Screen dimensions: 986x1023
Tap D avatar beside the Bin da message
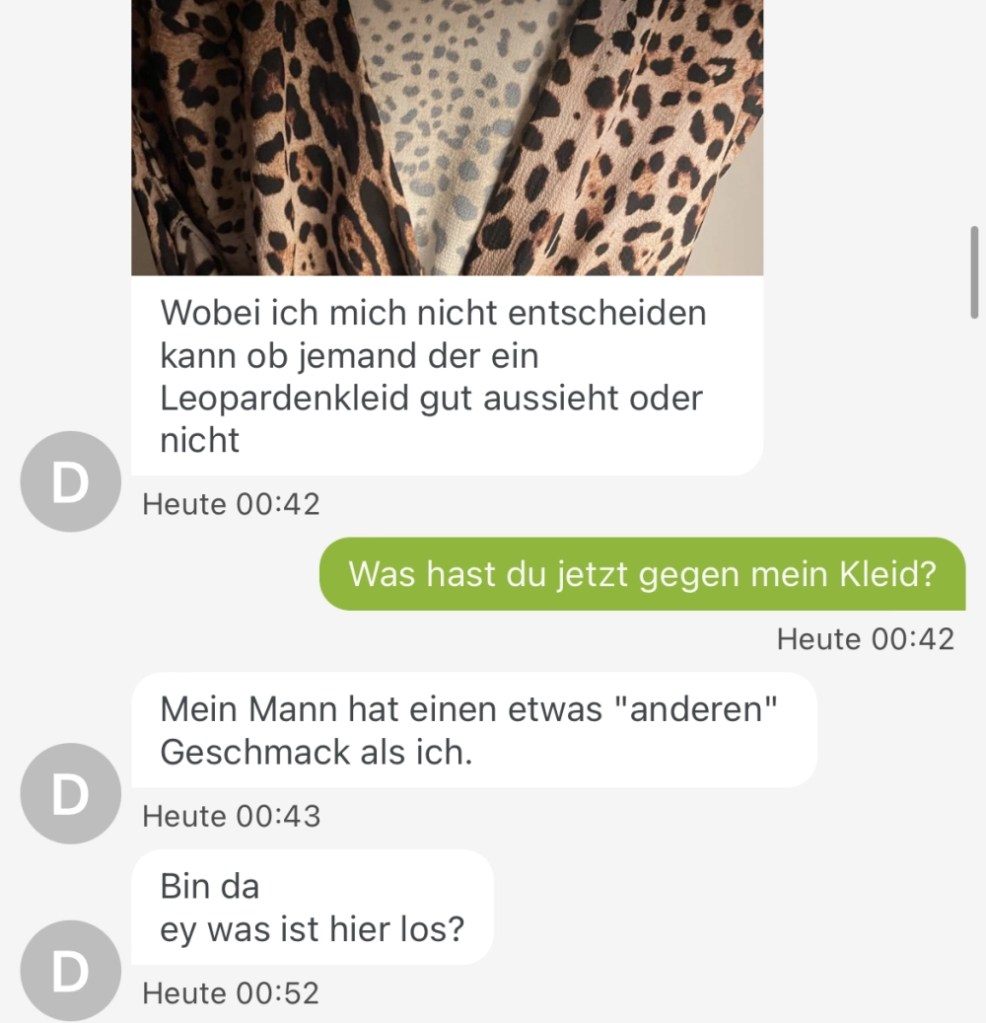70,970
